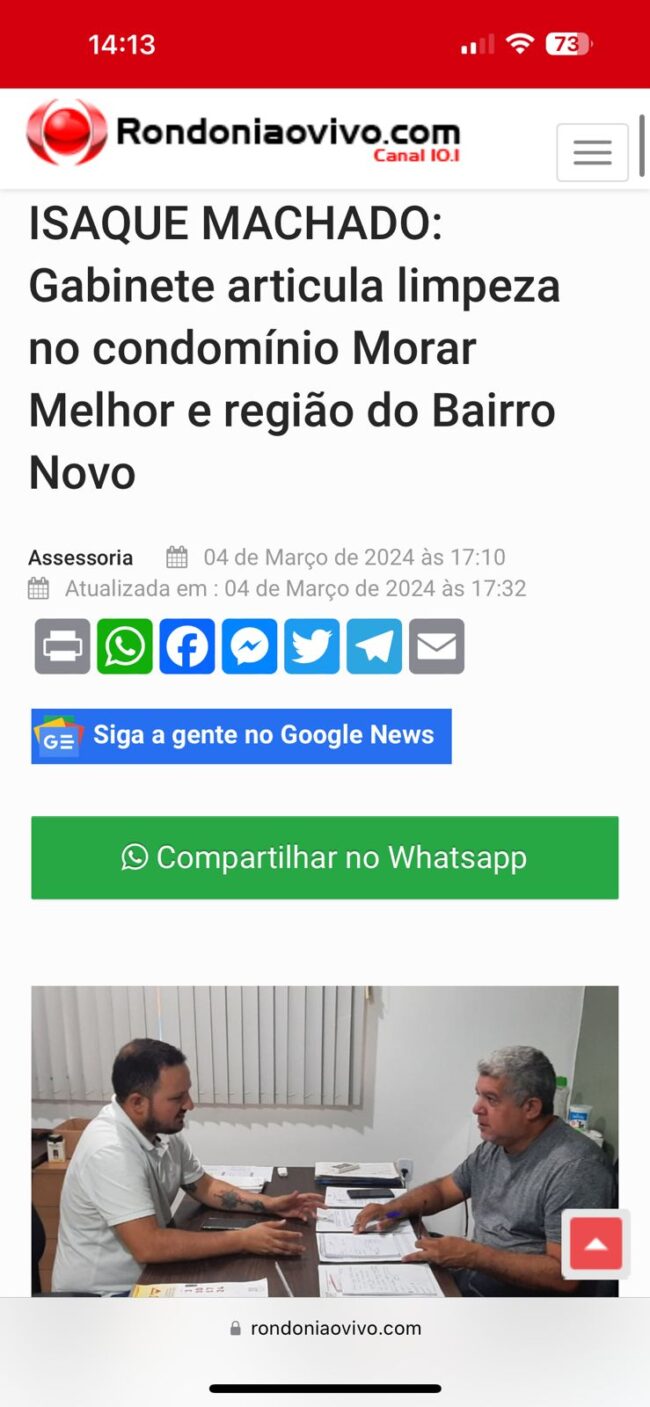Share article via WhatsApp icon
The width and height of the screenshot is (650, 1407).
[125, 646]
